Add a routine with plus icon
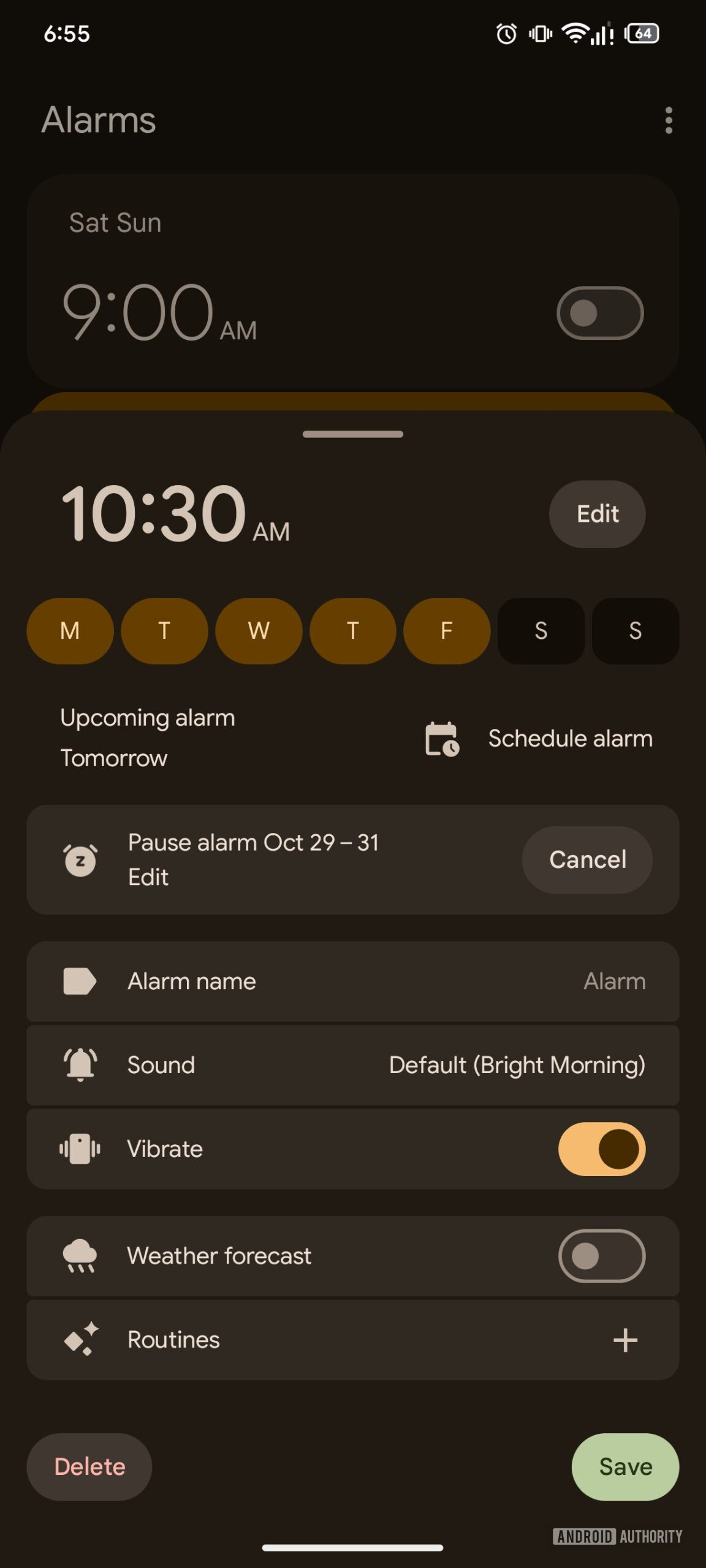This screenshot has width=706, height=1568. (624, 1340)
